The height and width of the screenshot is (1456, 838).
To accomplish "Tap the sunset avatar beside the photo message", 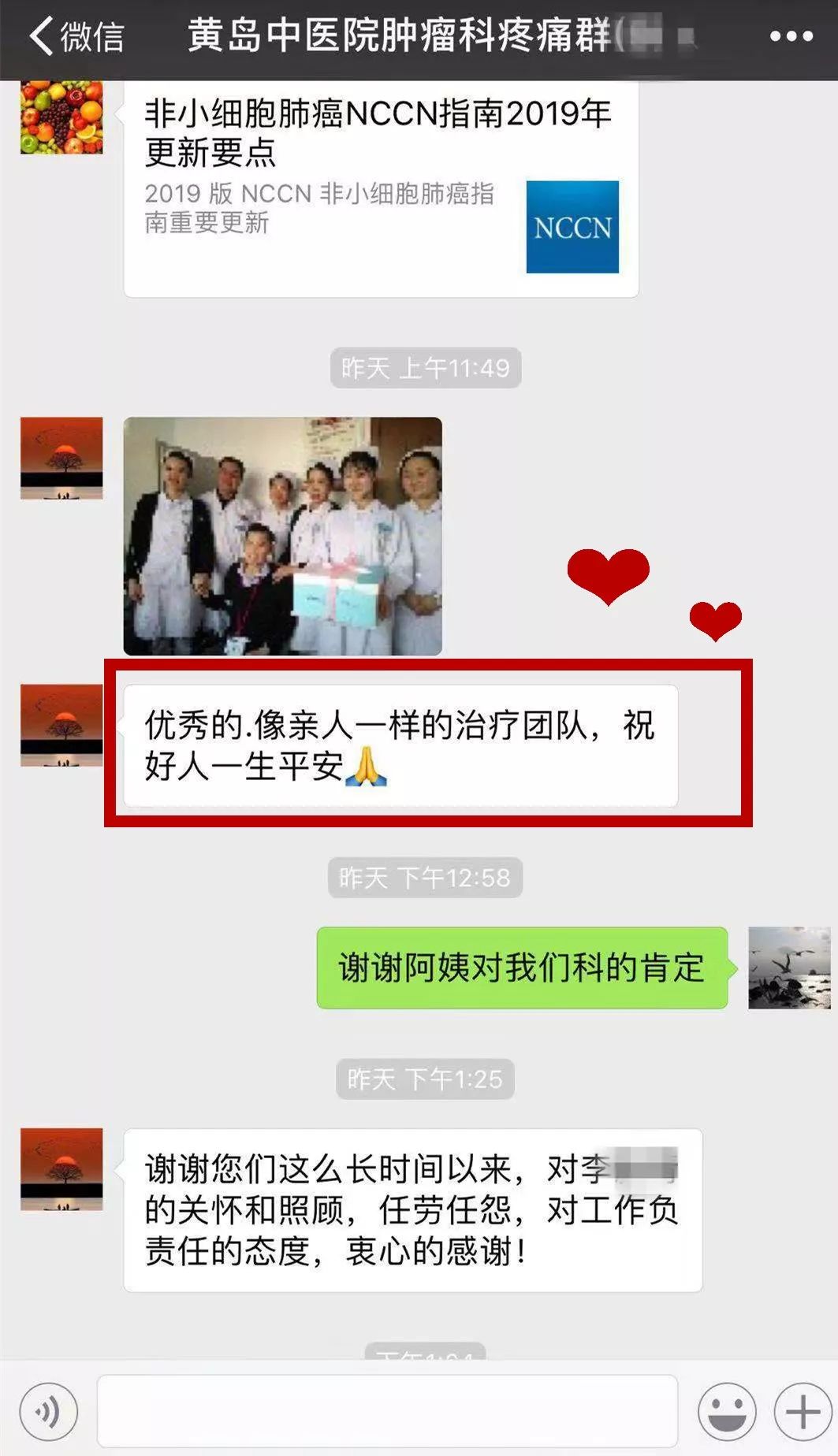I will click(61, 458).
